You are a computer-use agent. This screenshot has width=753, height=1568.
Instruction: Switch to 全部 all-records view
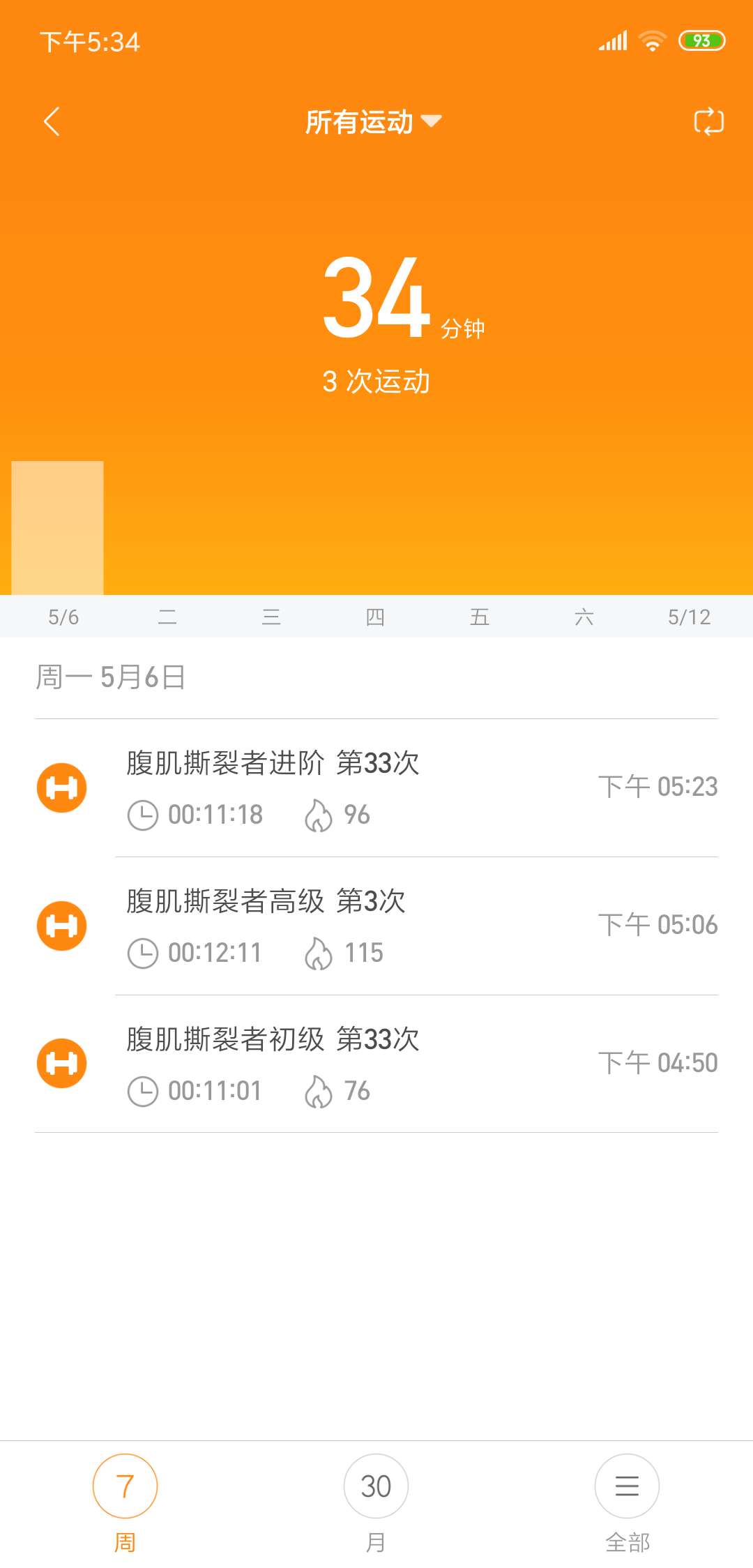click(626, 1486)
